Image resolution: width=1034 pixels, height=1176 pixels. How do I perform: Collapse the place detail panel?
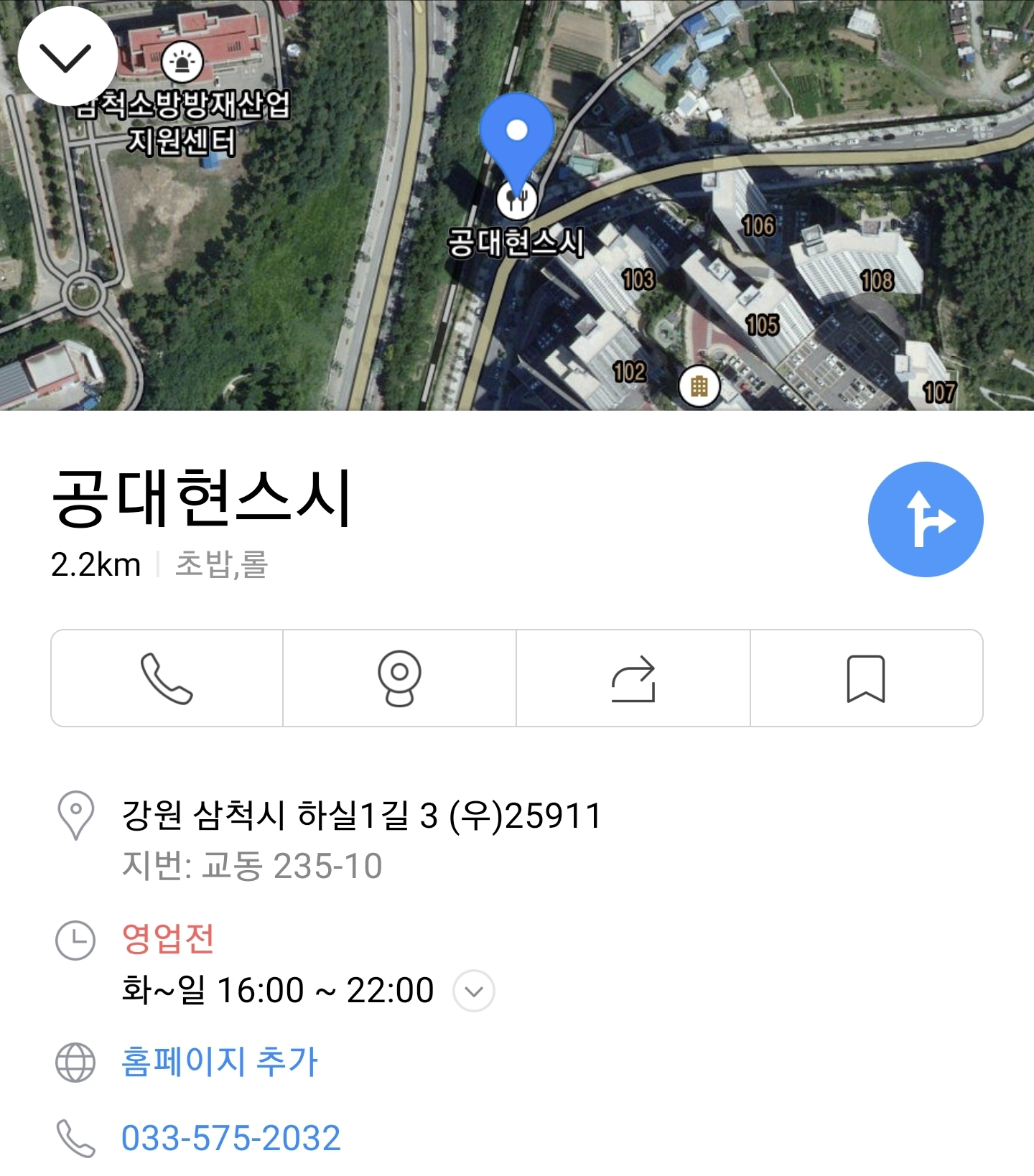point(67,57)
